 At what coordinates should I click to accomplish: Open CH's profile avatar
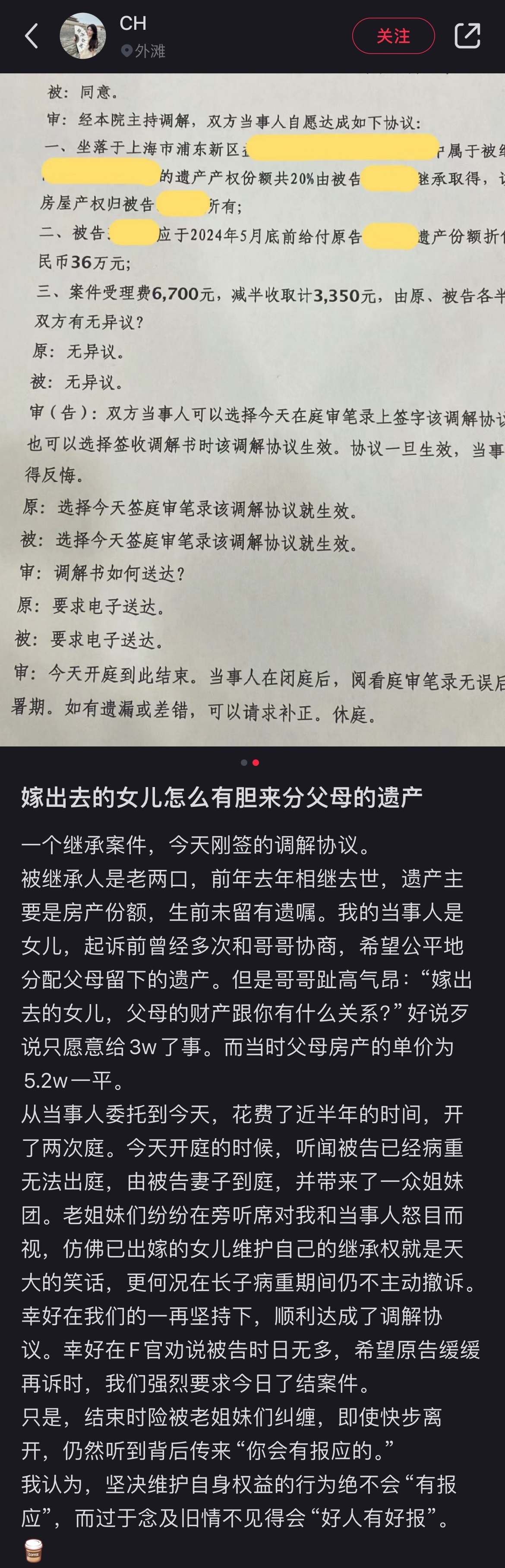point(83,36)
